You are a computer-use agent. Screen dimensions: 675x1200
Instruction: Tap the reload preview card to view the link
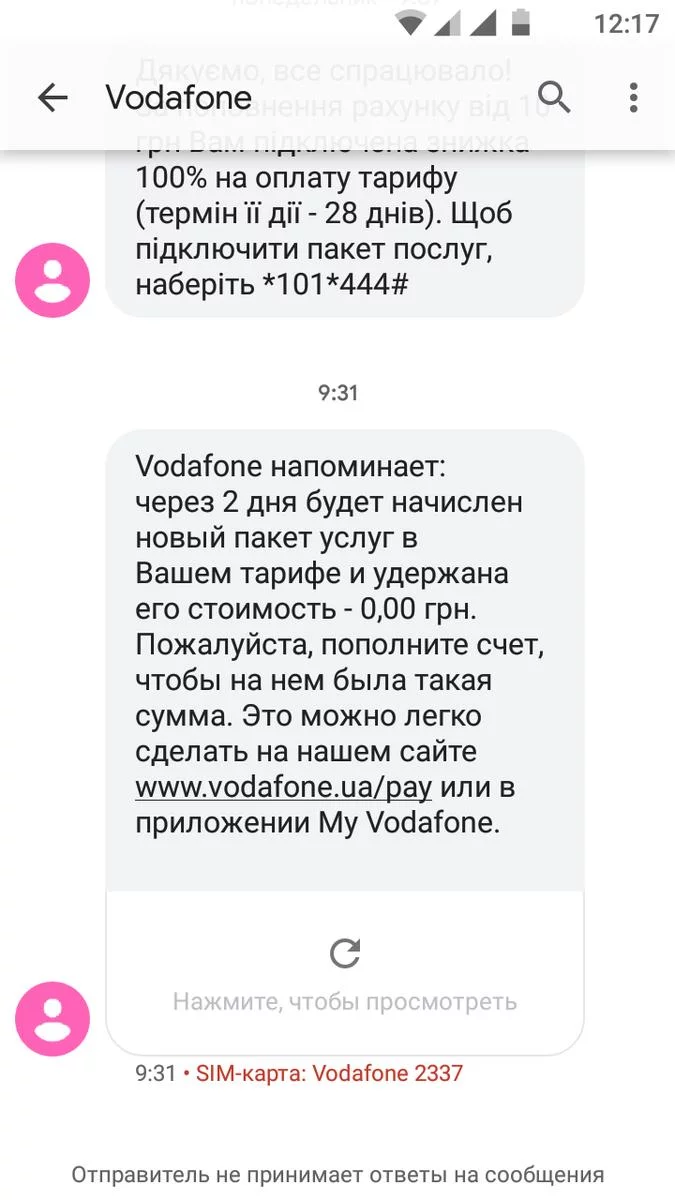tap(344, 972)
